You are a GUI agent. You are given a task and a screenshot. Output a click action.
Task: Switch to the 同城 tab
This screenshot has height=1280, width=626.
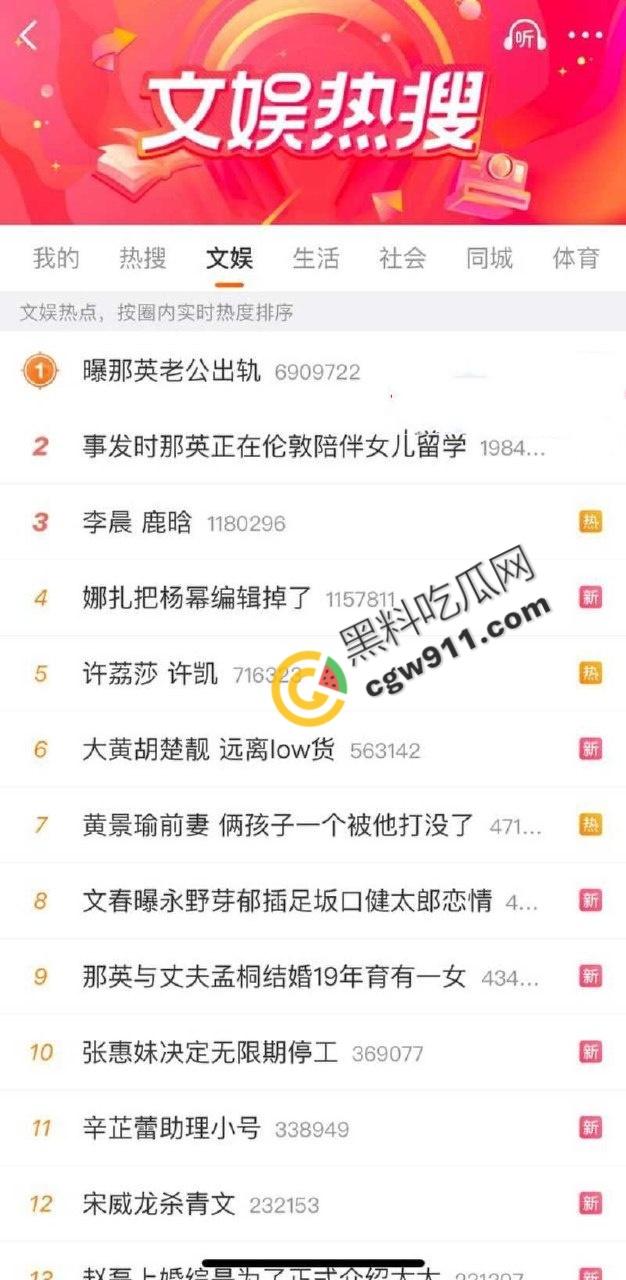coord(489,258)
